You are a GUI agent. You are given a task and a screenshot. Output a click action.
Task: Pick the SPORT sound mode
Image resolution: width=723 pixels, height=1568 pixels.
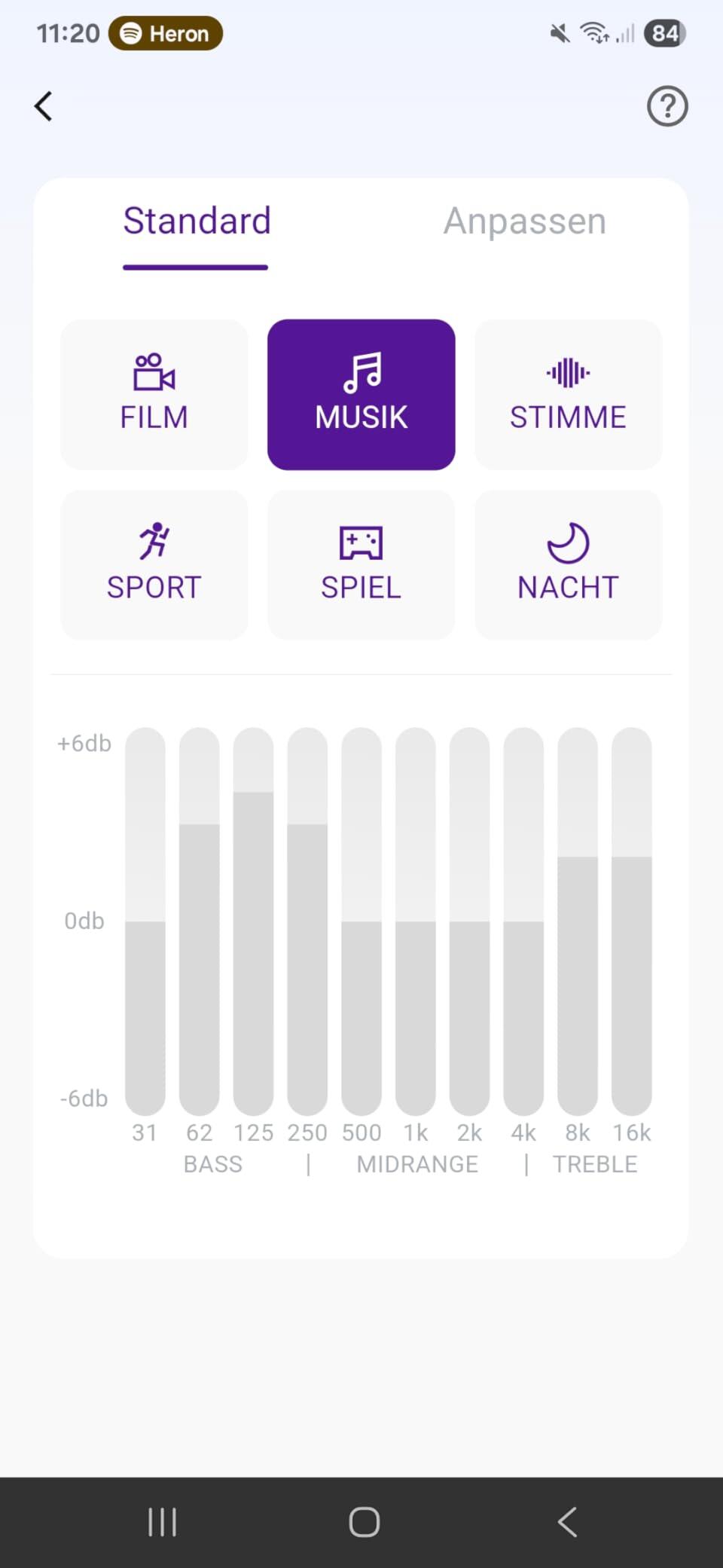coord(154,564)
